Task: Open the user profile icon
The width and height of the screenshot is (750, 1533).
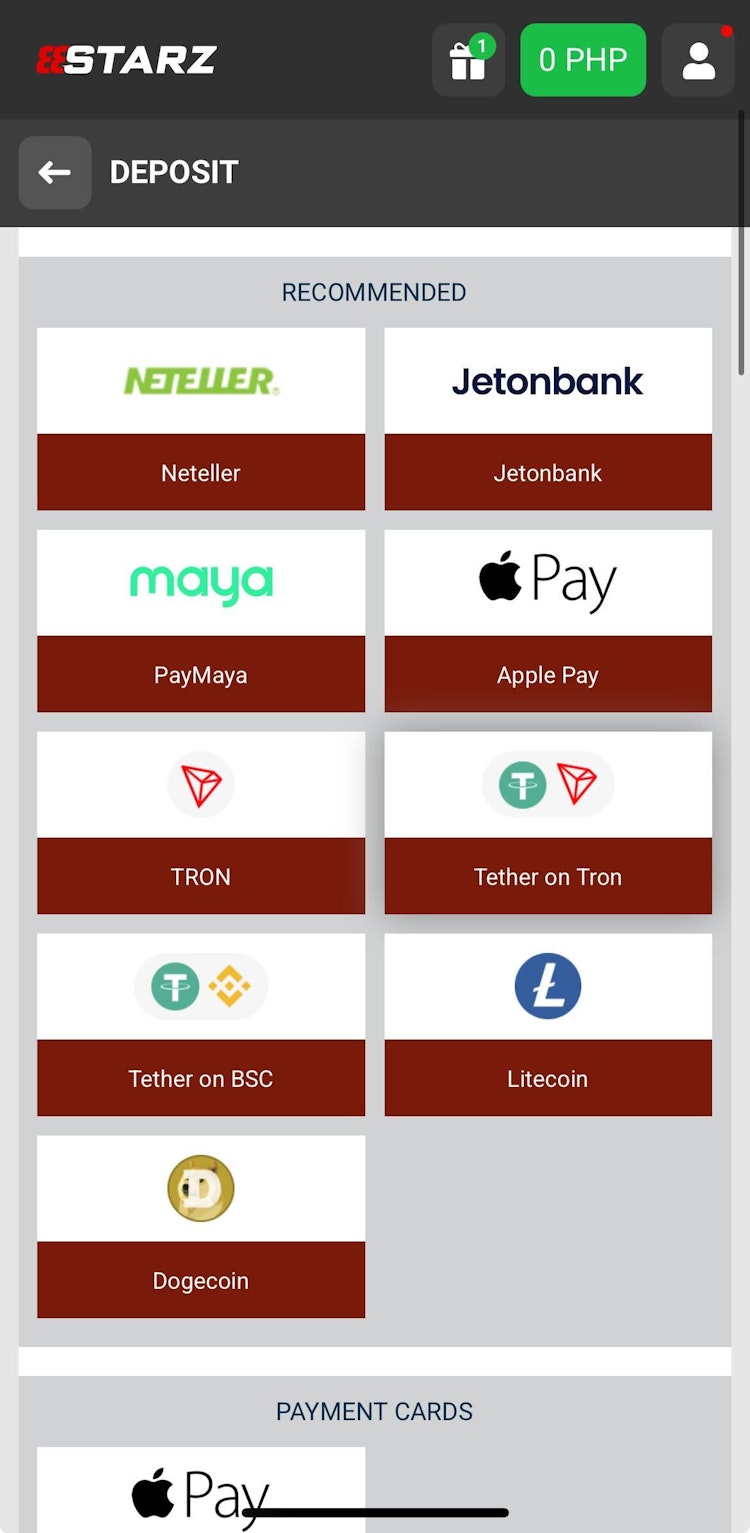Action: 698,60
